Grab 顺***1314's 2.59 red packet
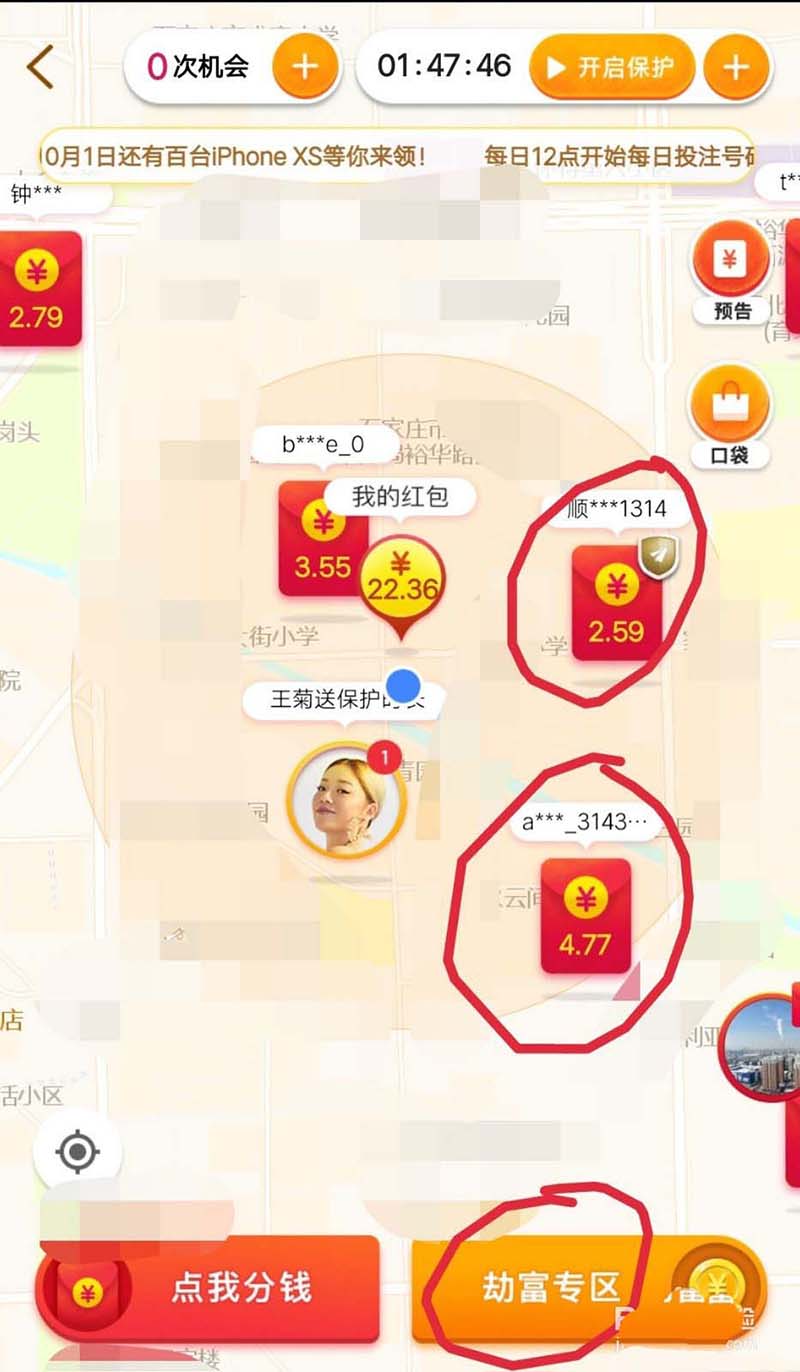The height and width of the screenshot is (1372, 800). click(616, 604)
